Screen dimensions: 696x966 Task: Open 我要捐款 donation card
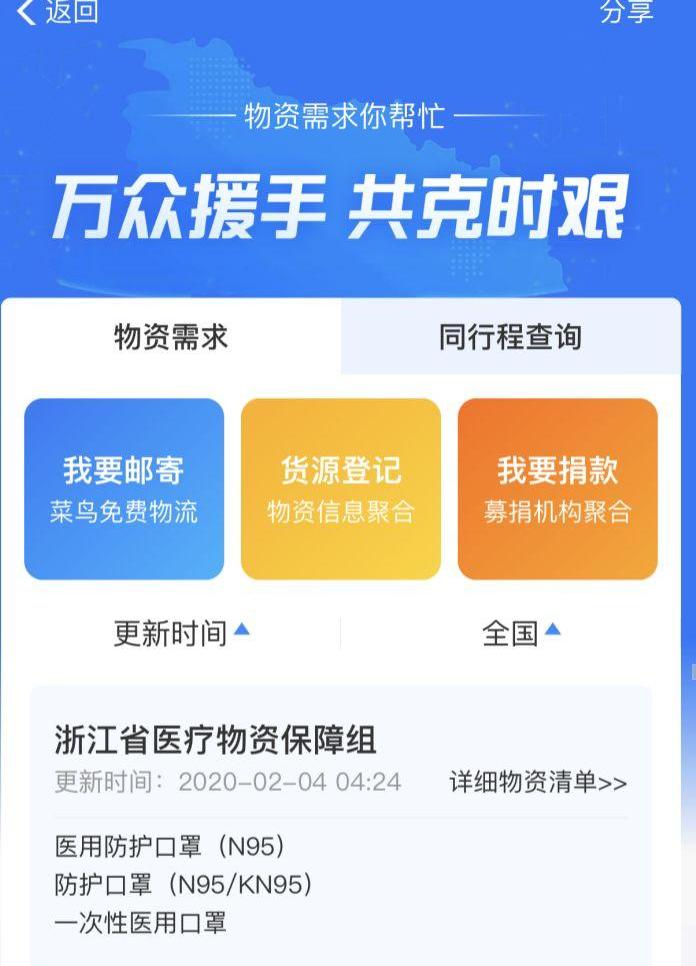[x=558, y=489]
